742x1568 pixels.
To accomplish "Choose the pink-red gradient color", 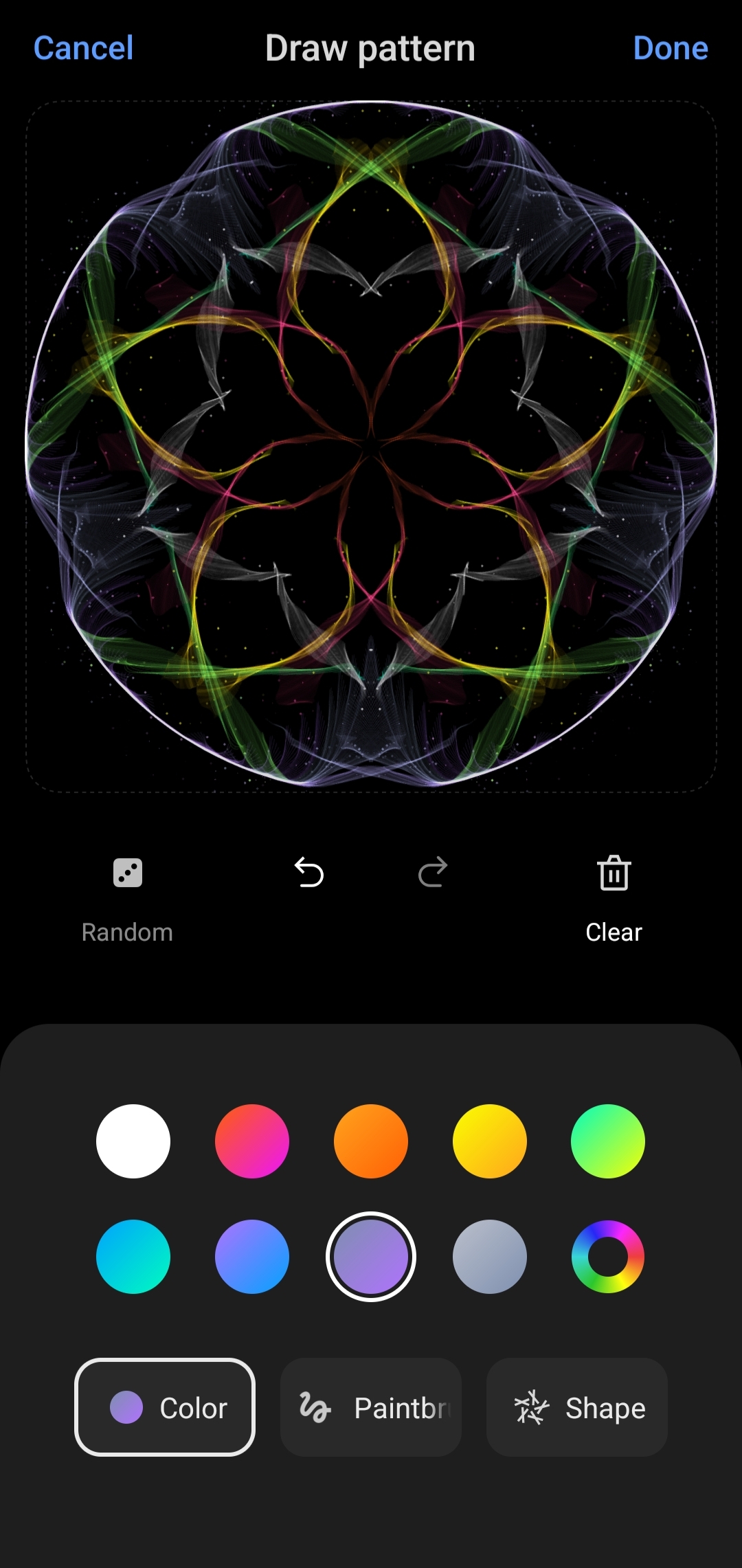I will pyautogui.click(x=252, y=1141).
